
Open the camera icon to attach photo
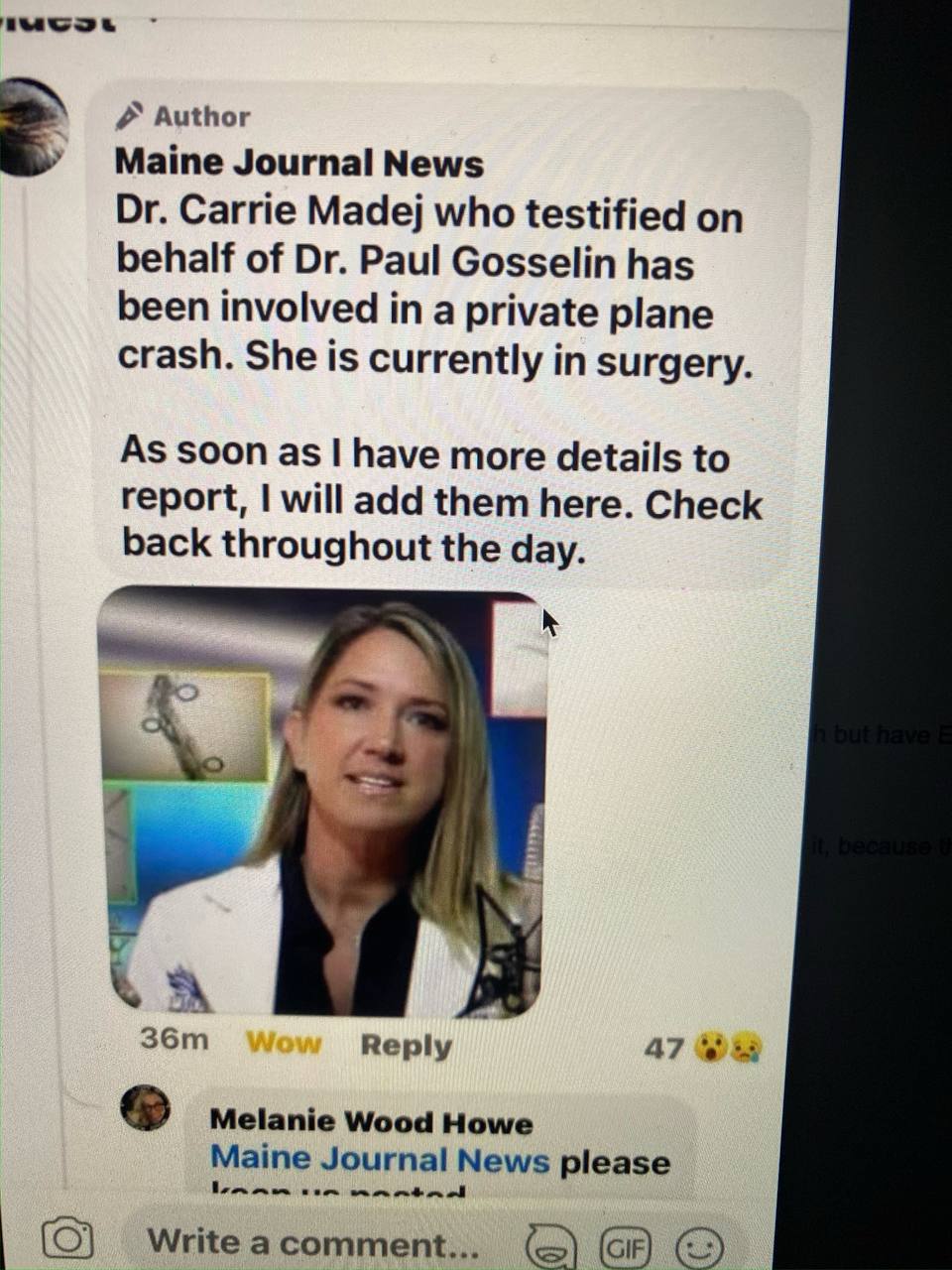[67, 1239]
